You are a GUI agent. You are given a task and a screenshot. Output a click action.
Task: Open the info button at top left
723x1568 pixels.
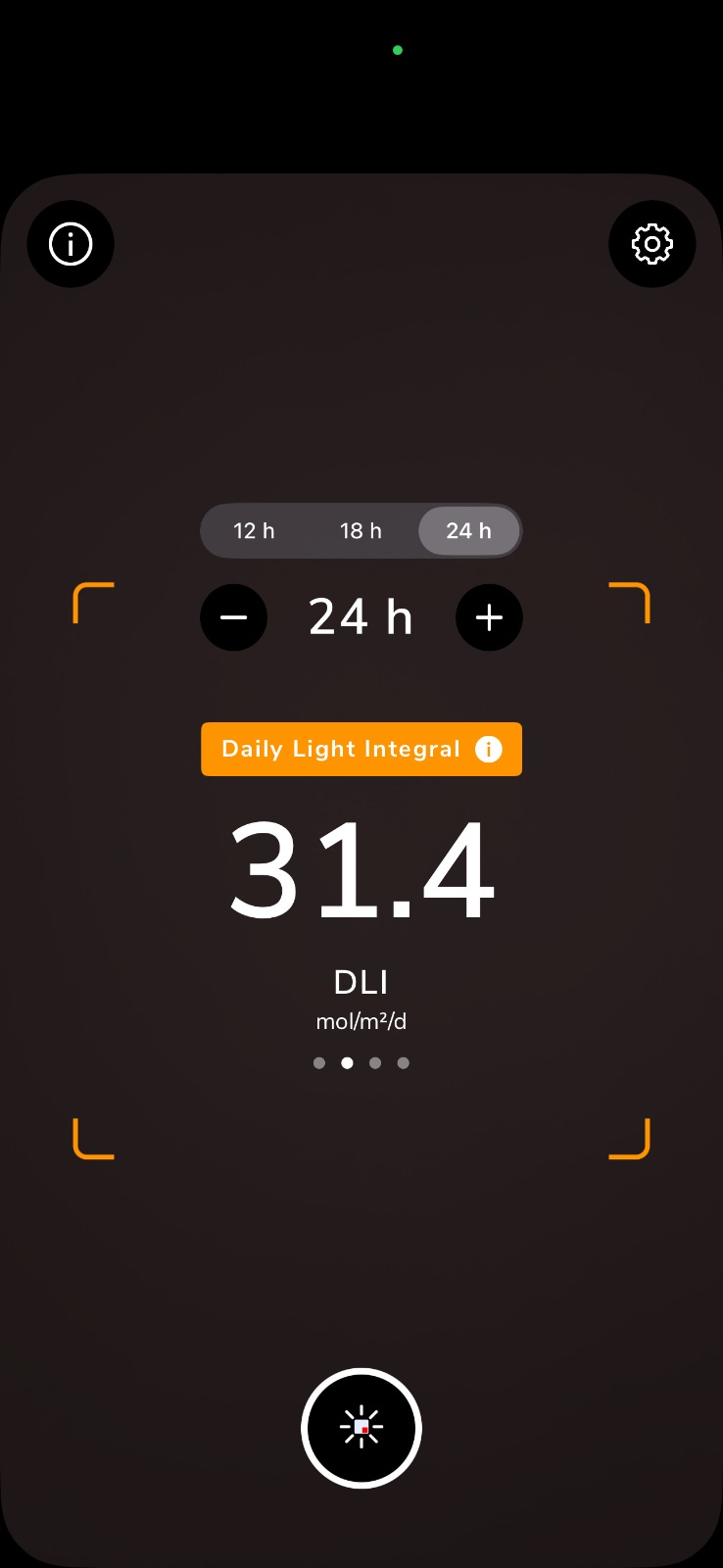tap(71, 244)
